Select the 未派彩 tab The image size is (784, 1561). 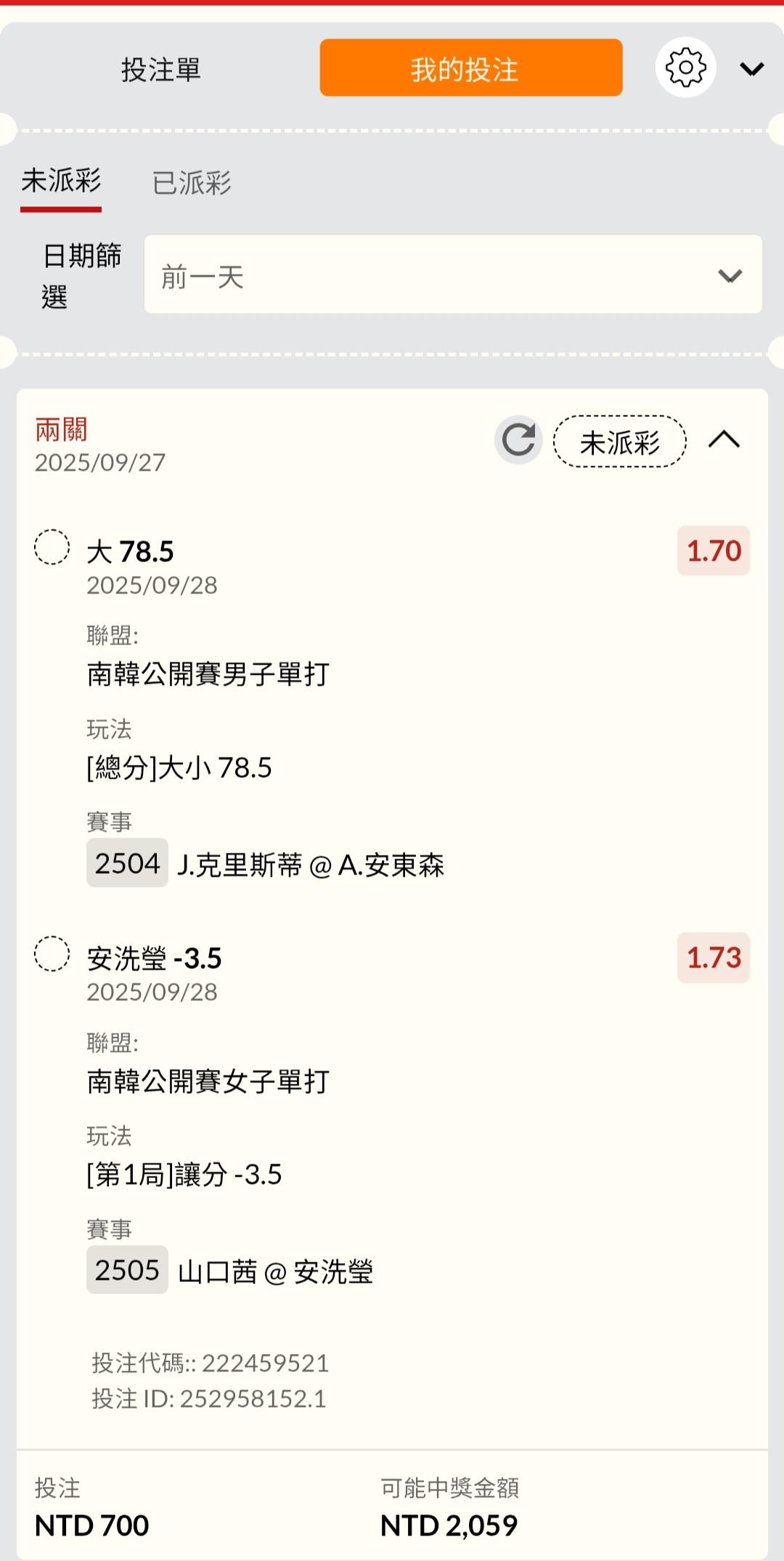[61, 182]
